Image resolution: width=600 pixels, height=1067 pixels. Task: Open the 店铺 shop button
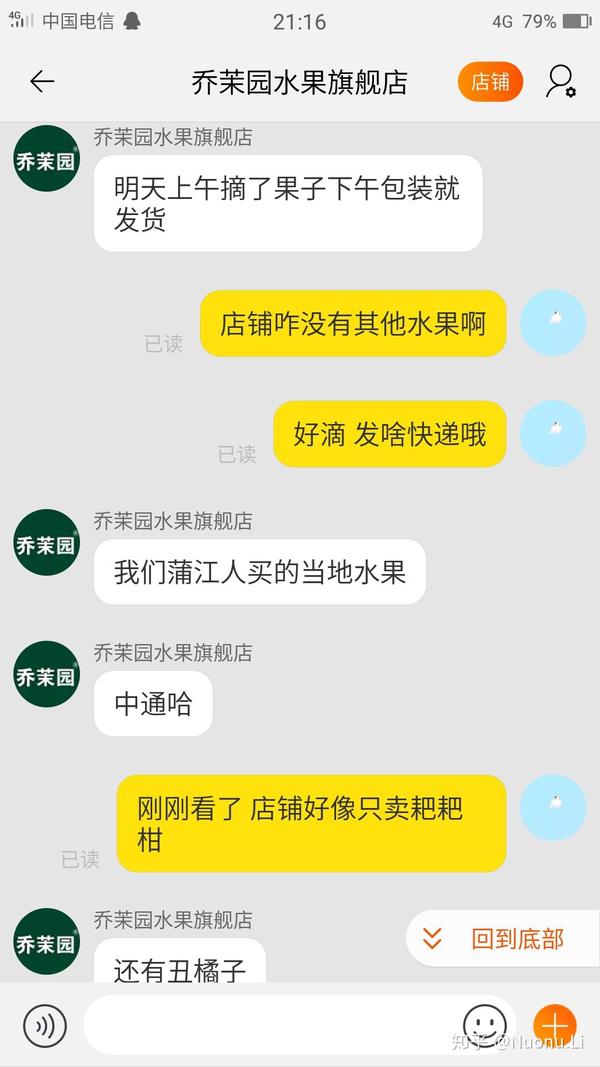click(490, 82)
